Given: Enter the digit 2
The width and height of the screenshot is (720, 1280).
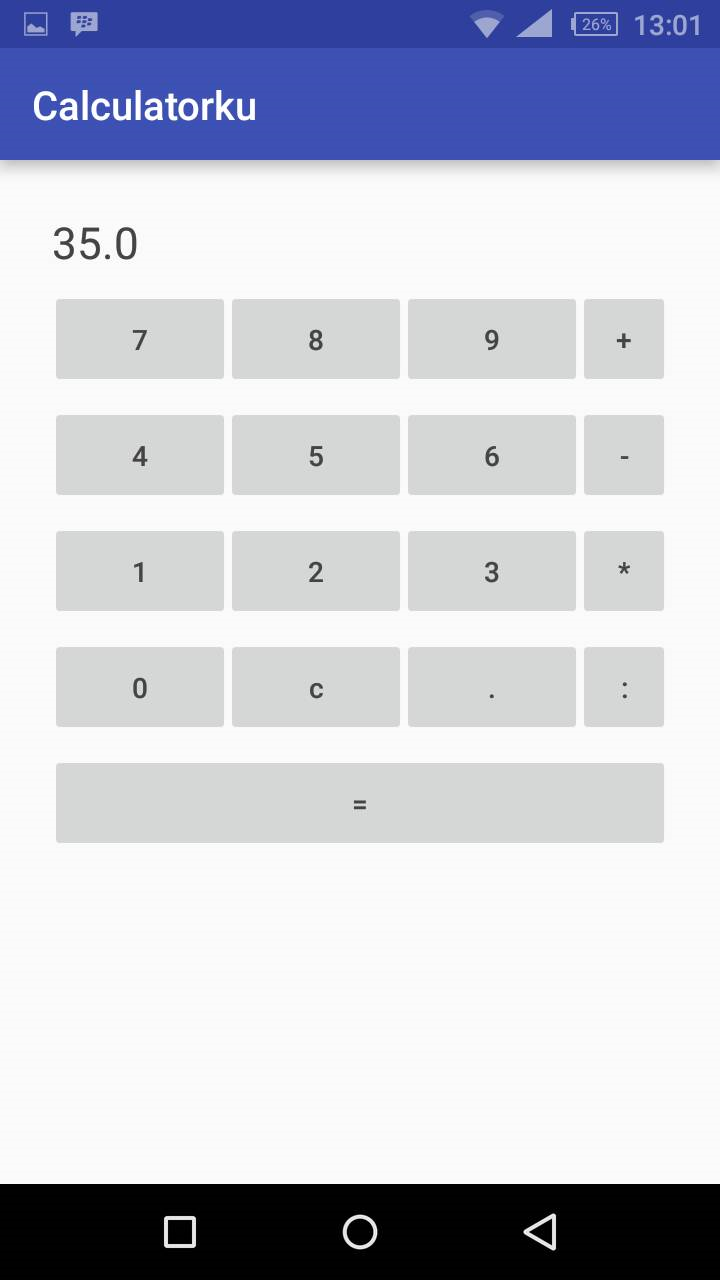Looking at the screenshot, I should (x=316, y=571).
